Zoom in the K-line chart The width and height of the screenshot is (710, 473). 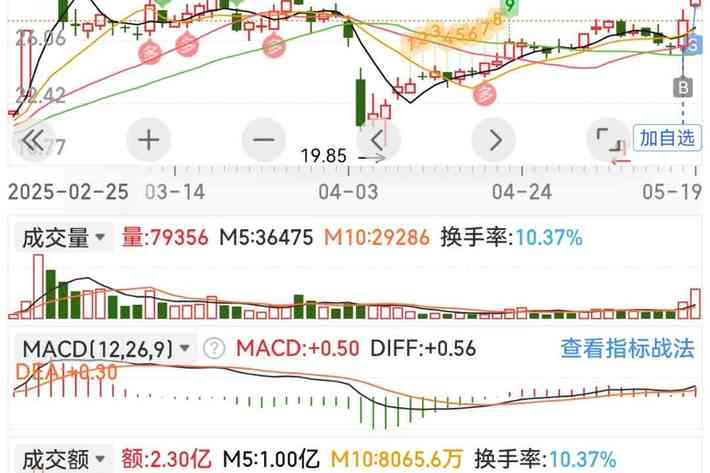pyautogui.click(x=148, y=139)
